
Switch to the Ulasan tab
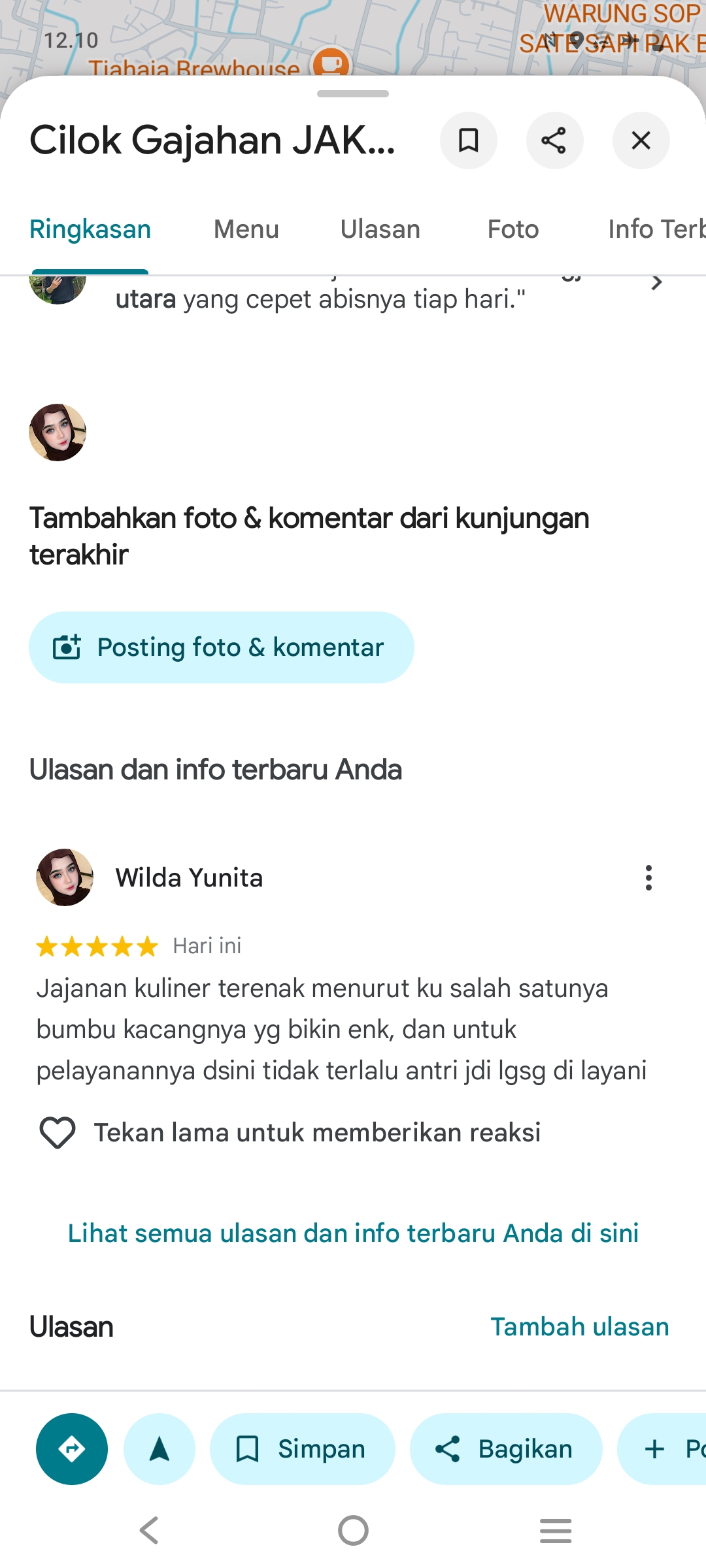[x=380, y=229]
